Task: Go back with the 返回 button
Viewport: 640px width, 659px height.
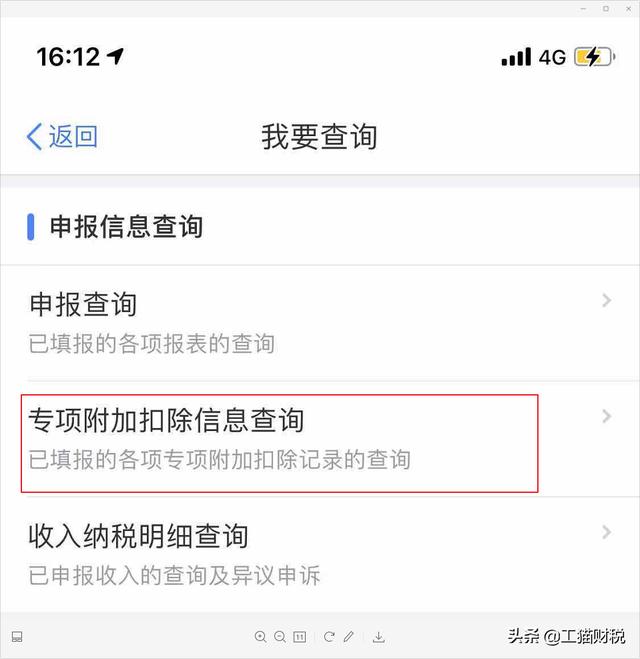Action: (62, 137)
